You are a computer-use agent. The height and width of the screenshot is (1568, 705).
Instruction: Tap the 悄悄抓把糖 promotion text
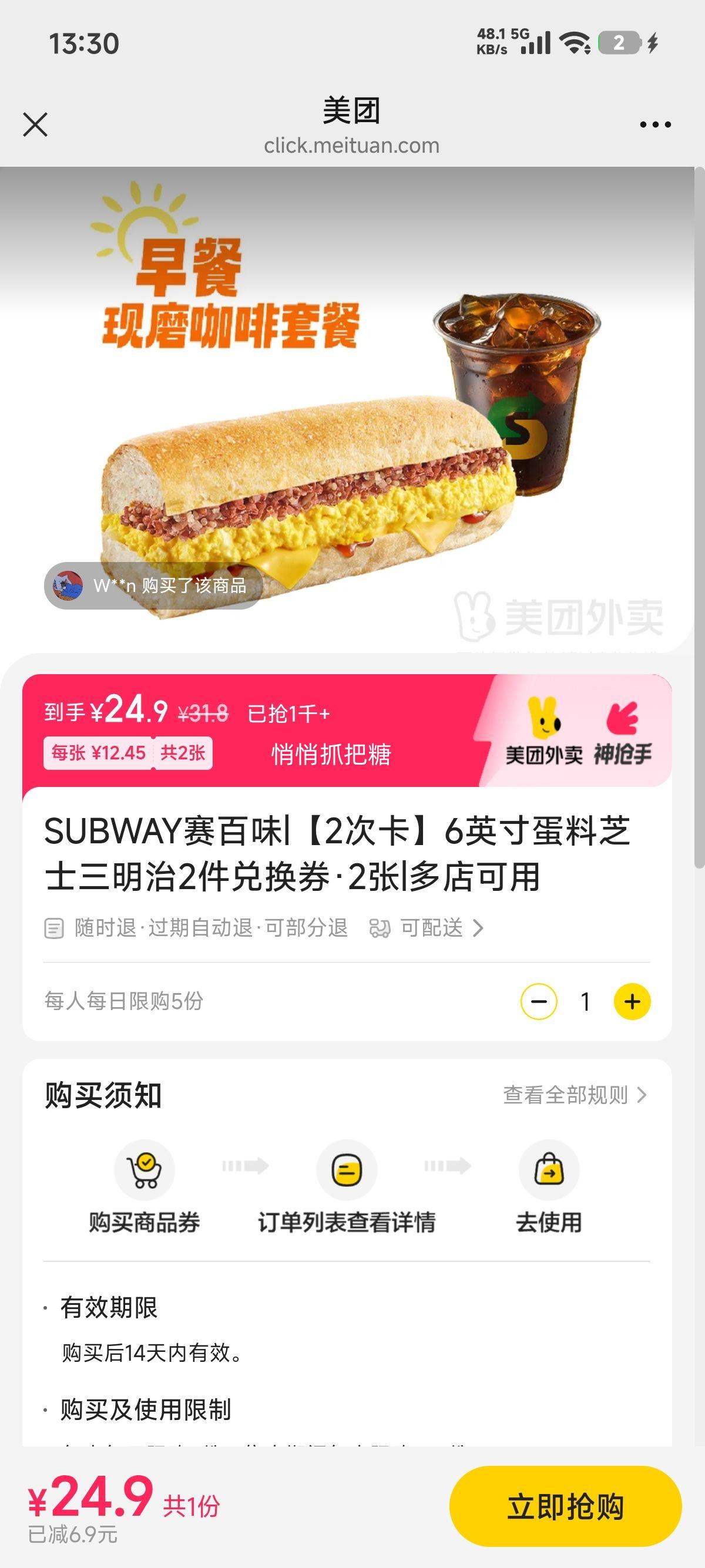[x=331, y=753]
